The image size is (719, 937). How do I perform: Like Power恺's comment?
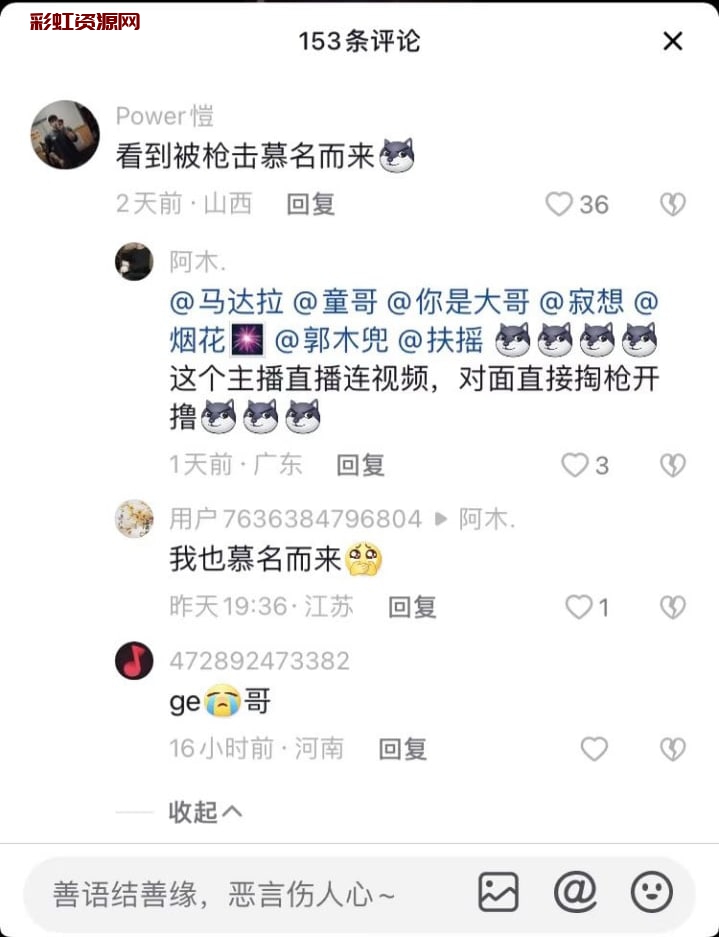click(559, 204)
